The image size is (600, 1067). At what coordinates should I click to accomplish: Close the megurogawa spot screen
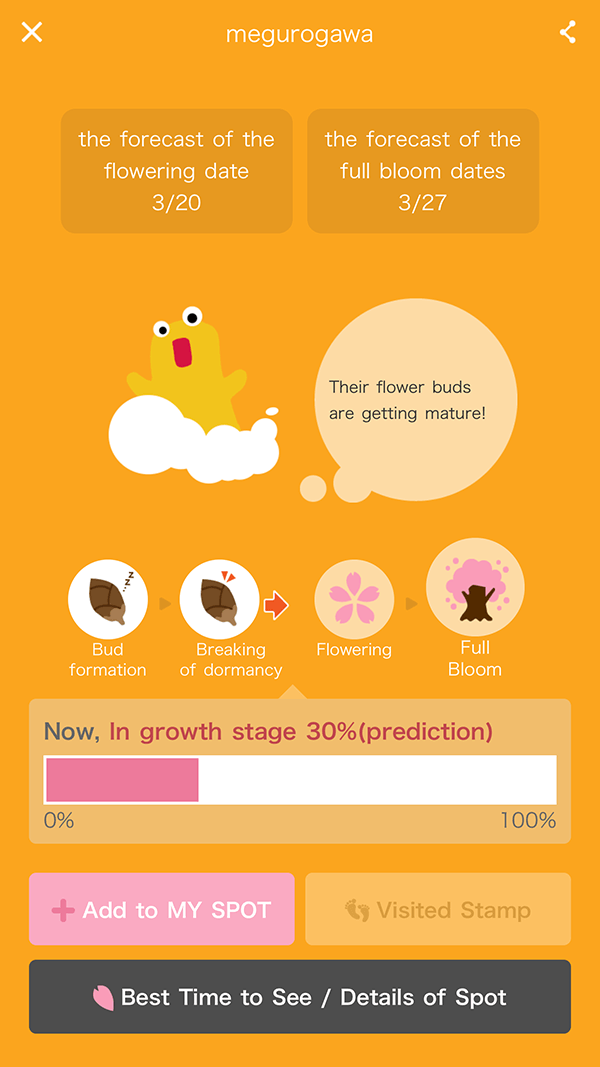coord(32,32)
